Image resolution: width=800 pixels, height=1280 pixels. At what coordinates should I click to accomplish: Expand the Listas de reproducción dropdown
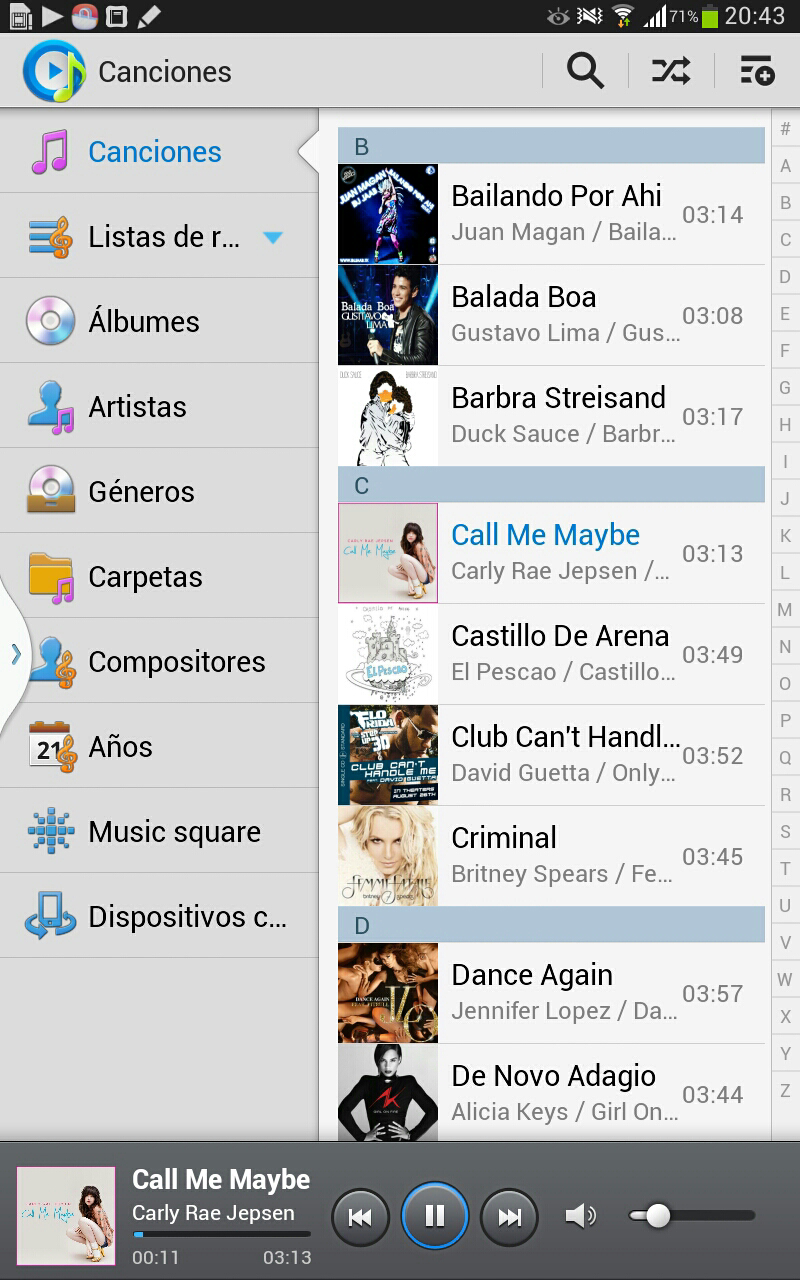point(273,237)
